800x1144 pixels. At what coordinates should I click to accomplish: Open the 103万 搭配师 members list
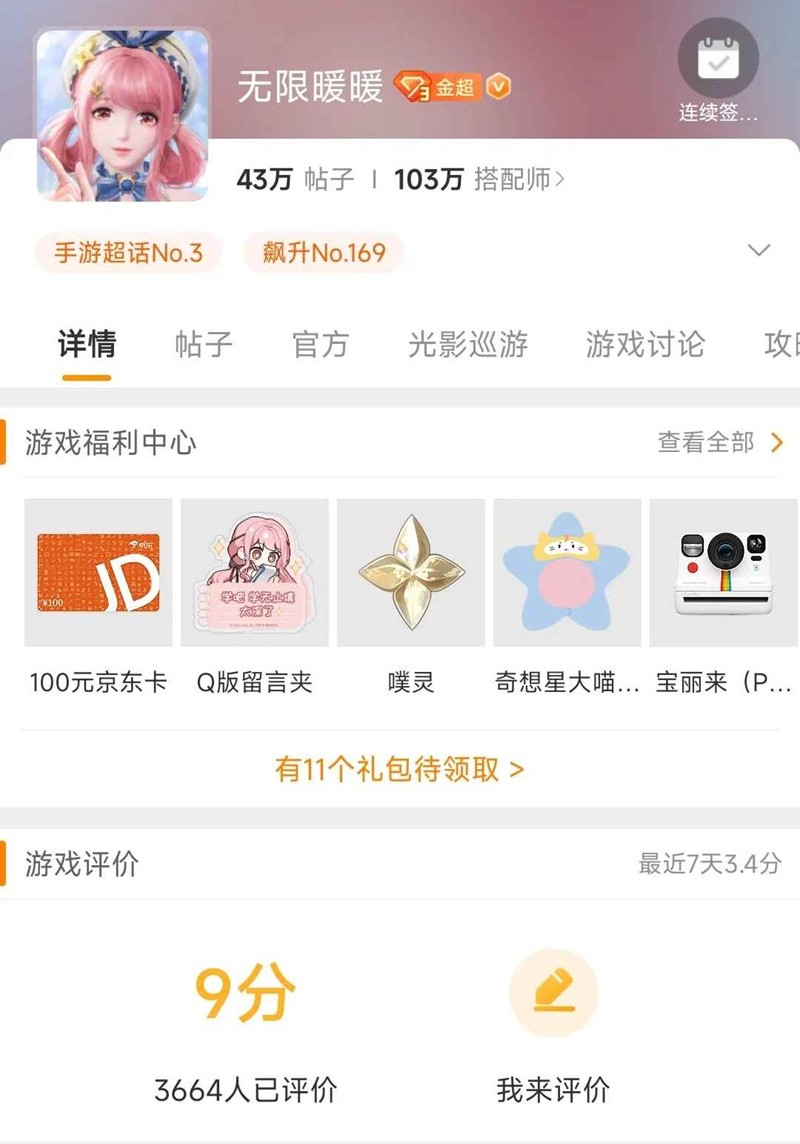tap(479, 180)
